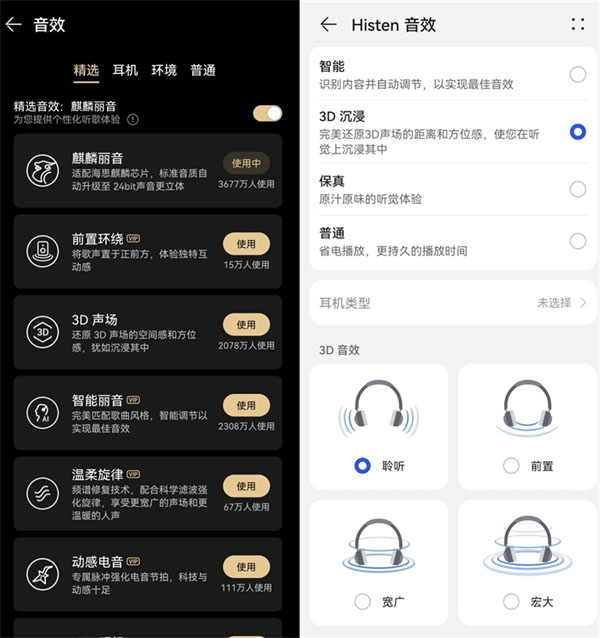Open the four-dot menu in Histen 音效
The image size is (600, 638).
pos(577,25)
